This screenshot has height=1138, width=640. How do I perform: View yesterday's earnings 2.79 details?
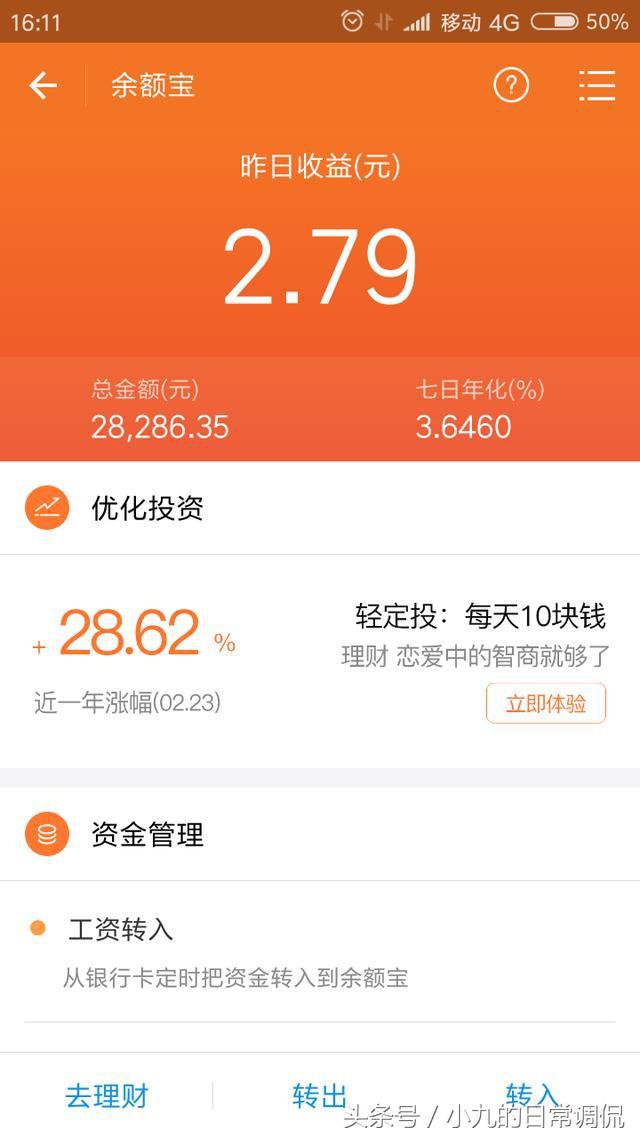pyautogui.click(x=319, y=267)
